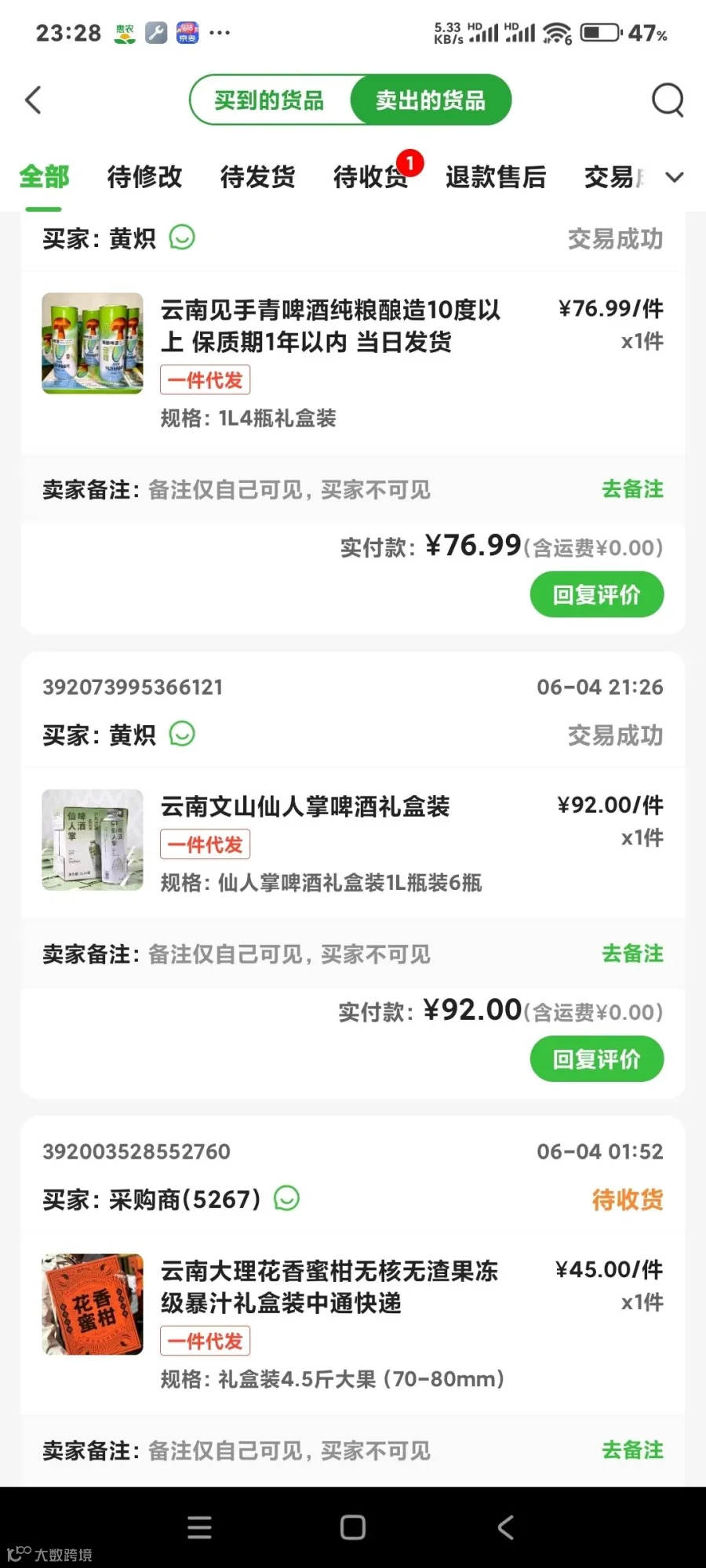Chat with buyer 采购商(5267)
706x1568 pixels.
pos(286,1199)
